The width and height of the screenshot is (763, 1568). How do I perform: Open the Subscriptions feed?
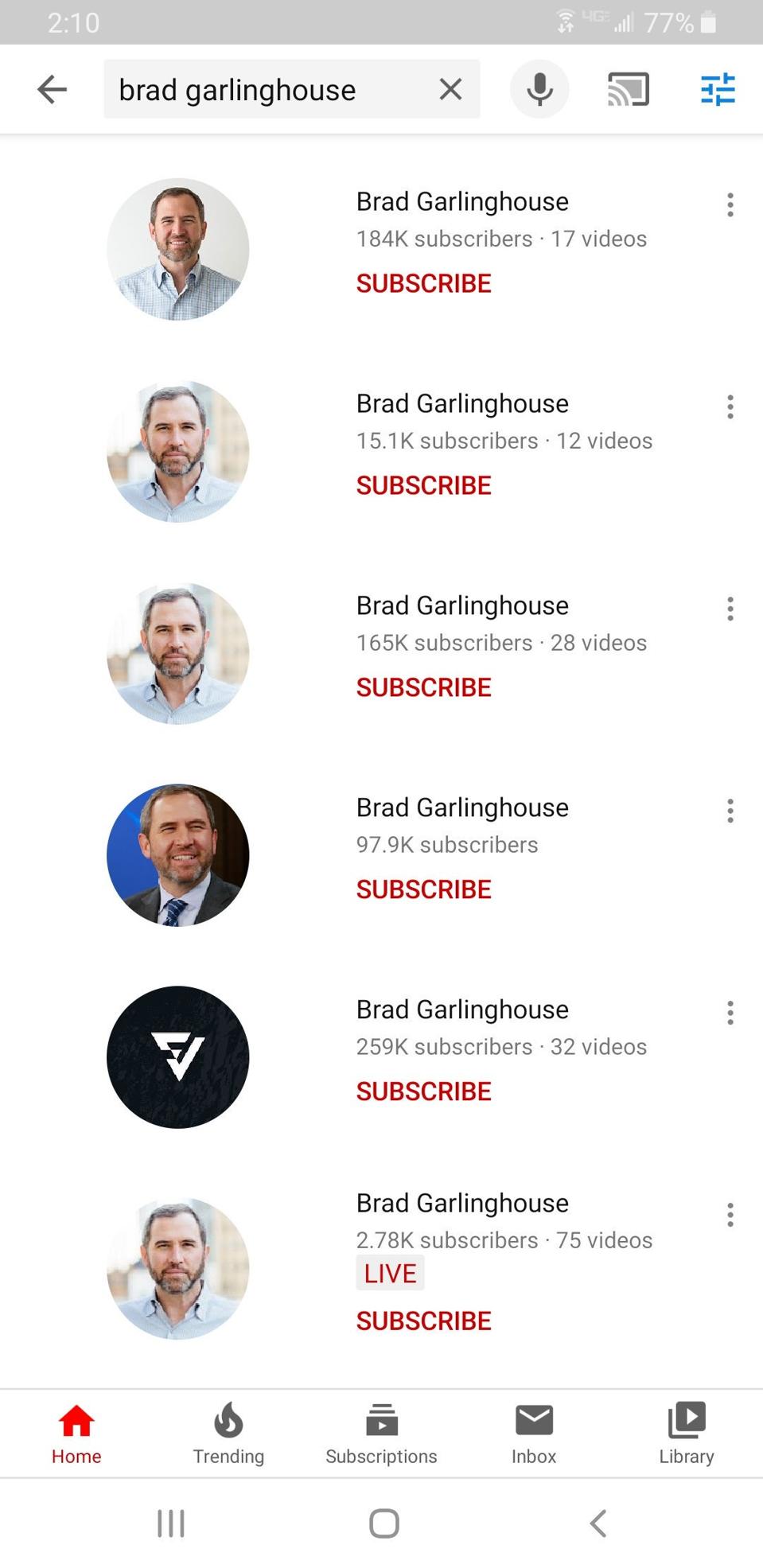coord(381,1432)
